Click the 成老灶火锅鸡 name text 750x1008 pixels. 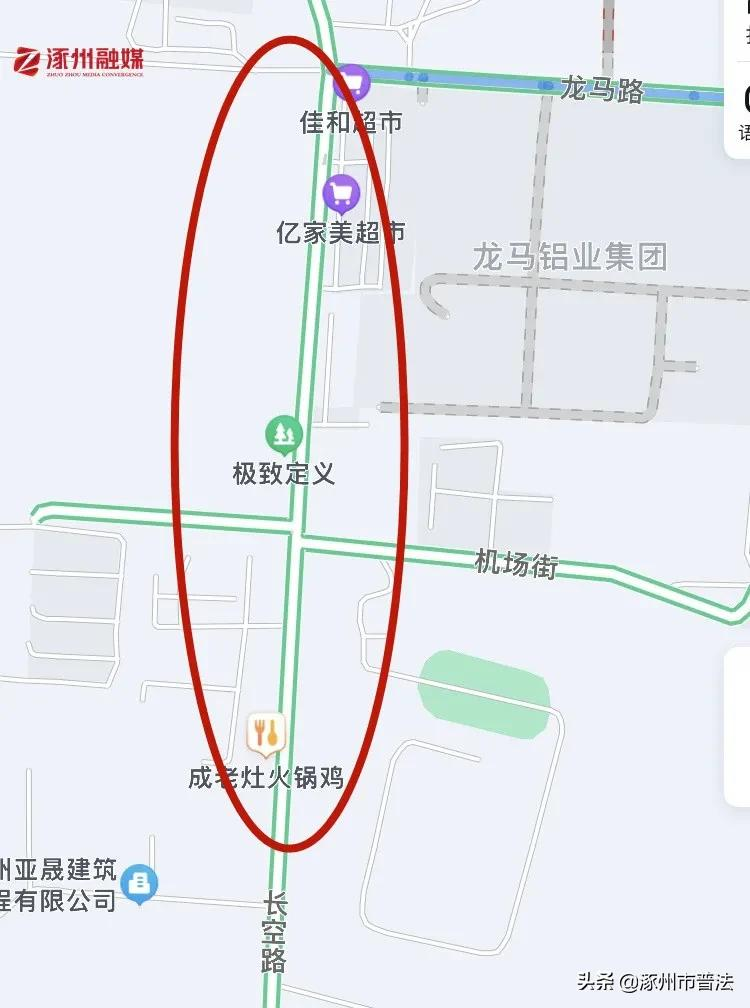[267, 775]
